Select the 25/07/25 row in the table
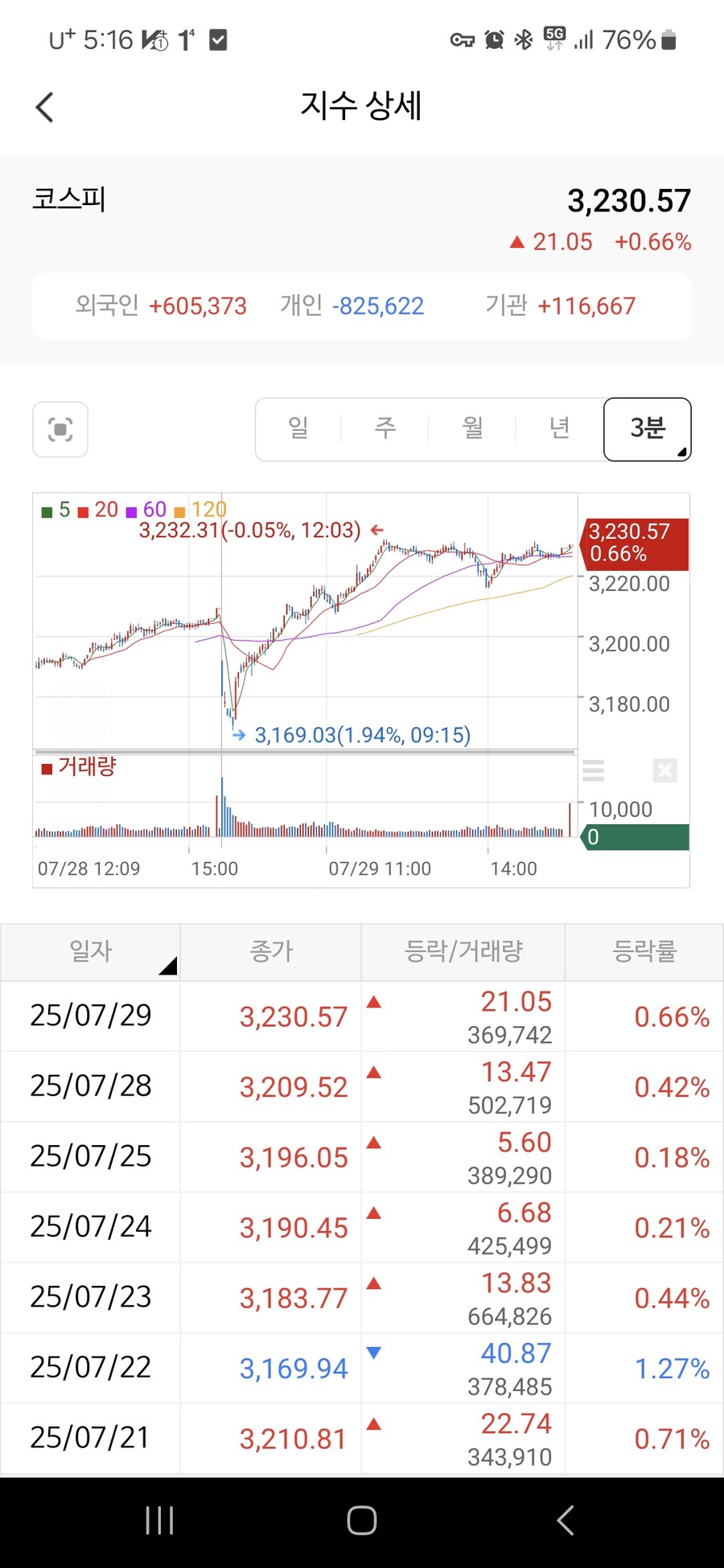724x1568 pixels. click(362, 1157)
